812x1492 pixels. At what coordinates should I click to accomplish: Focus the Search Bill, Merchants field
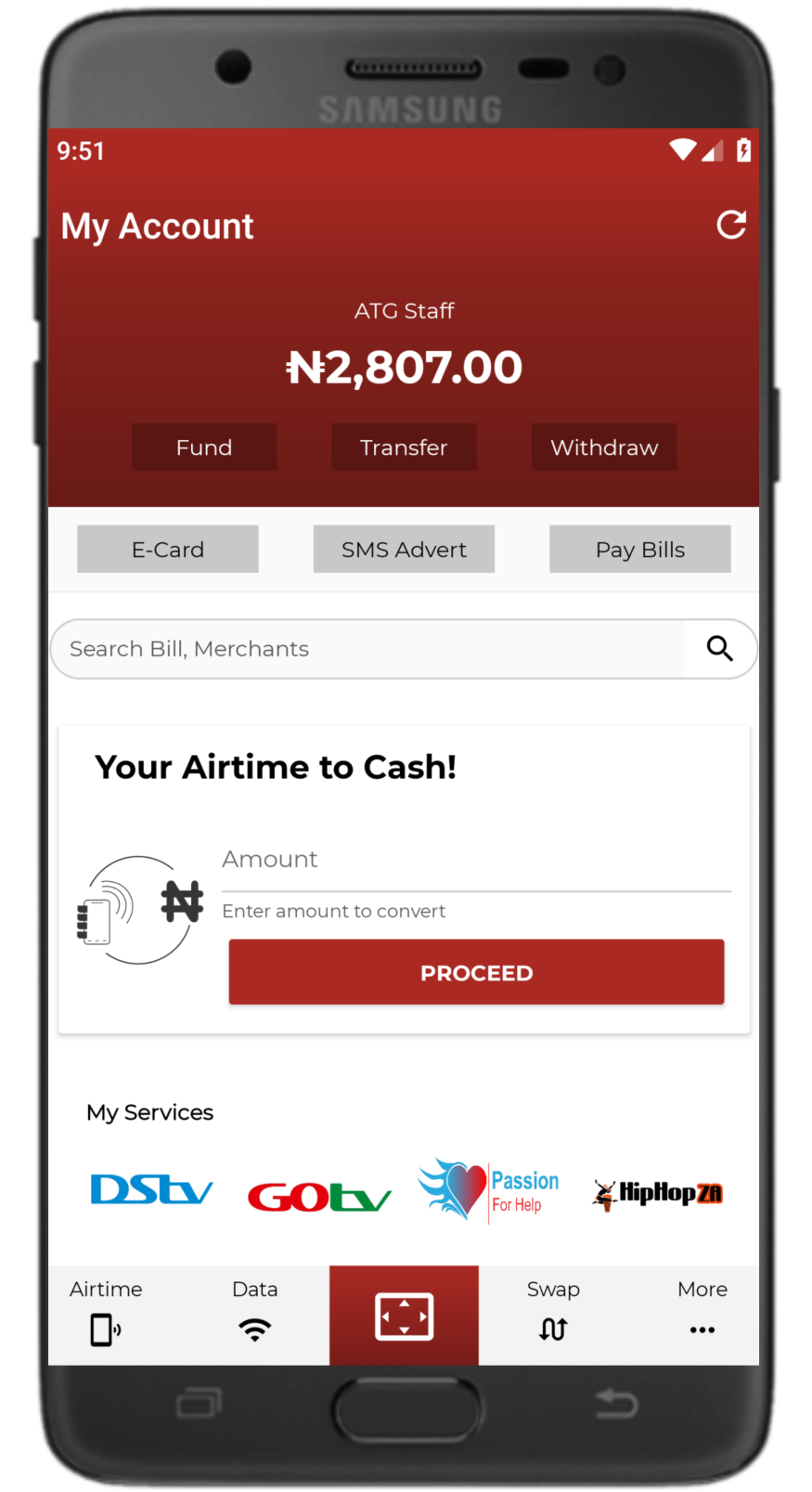[x=367, y=649]
